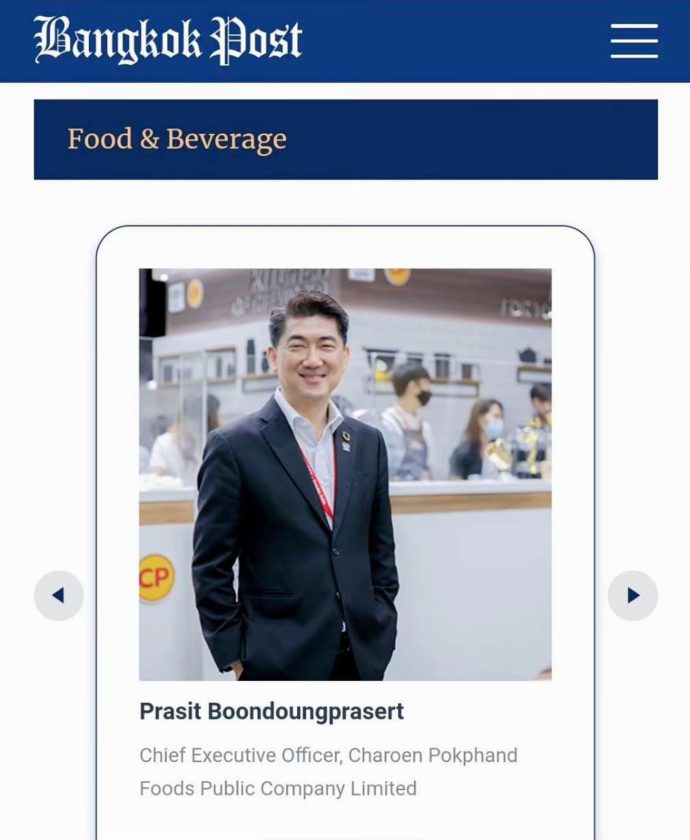
Task: Go to the Bangkok Post homepage
Action: pos(168,41)
